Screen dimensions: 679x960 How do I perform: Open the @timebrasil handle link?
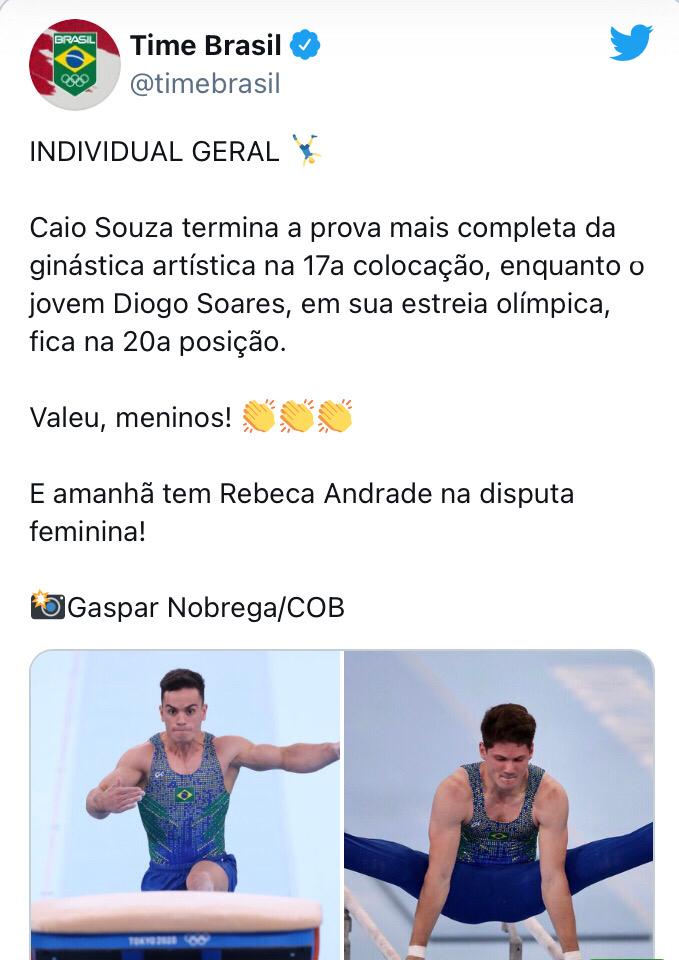pyautogui.click(x=205, y=84)
